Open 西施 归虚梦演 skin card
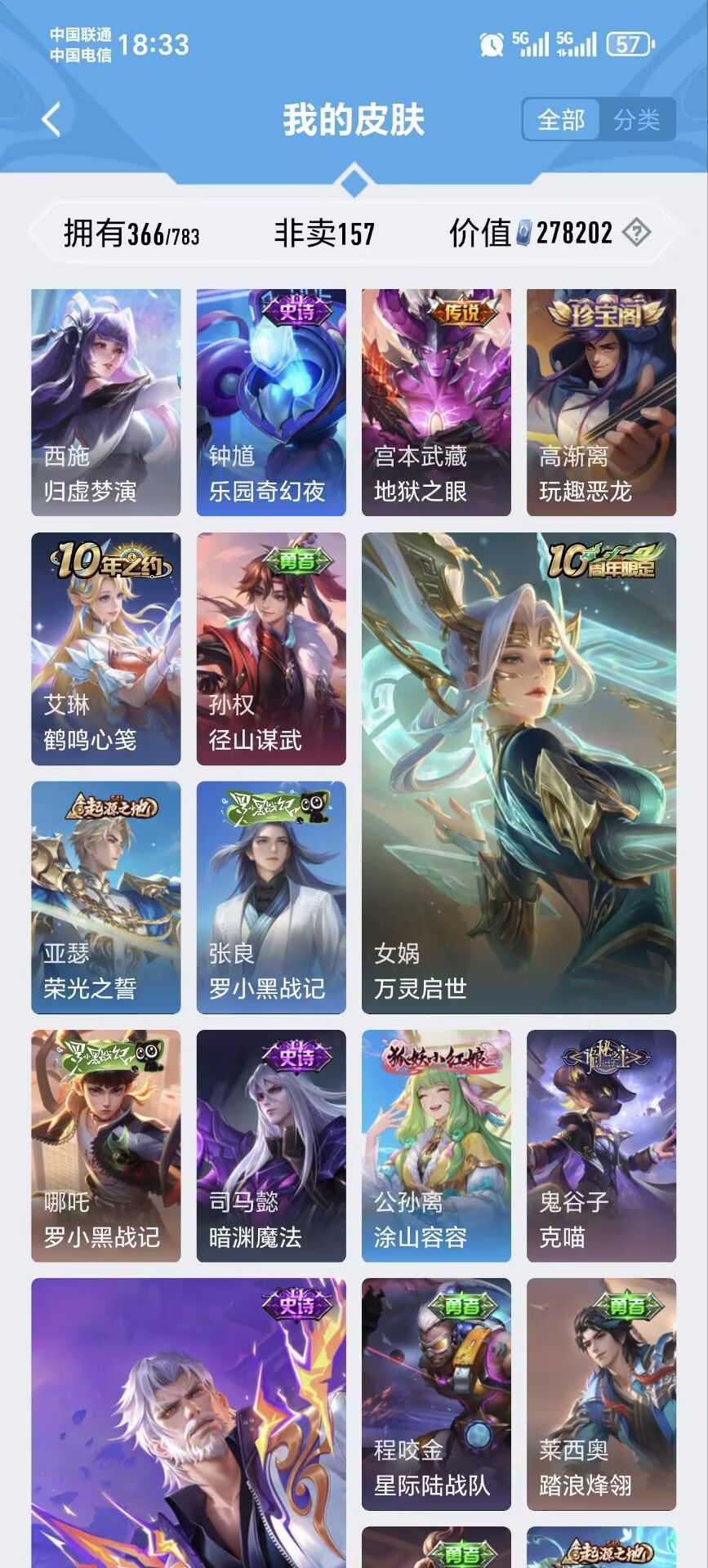708x1568 pixels. [x=106, y=403]
